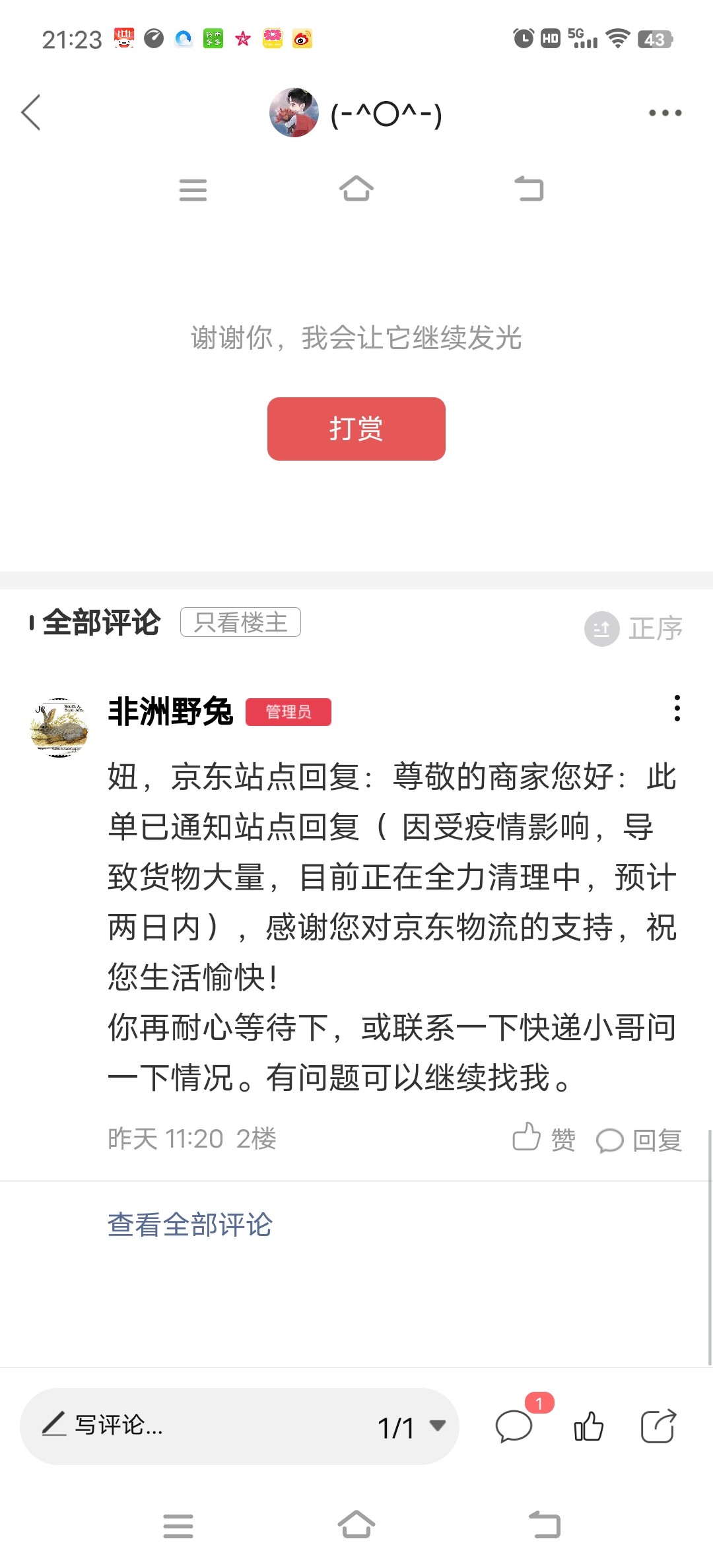This screenshot has width=713, height=1568.
Task: Open options menu for 非洲野兔's comment
Action: tap(677, 708)
